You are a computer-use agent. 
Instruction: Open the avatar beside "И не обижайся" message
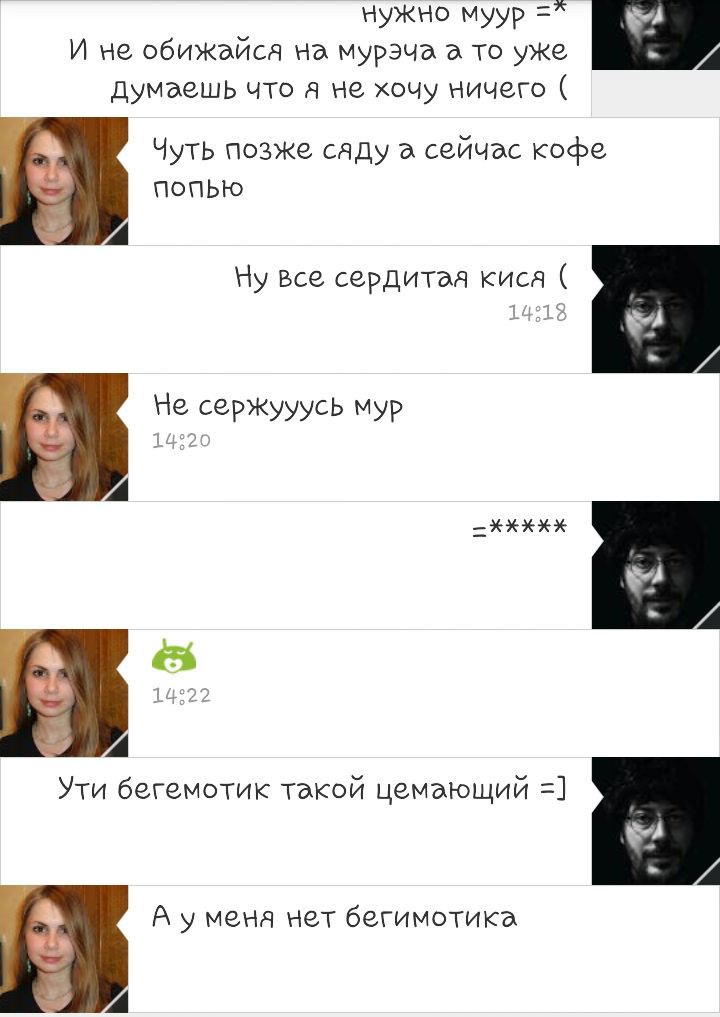pos(655,35)
